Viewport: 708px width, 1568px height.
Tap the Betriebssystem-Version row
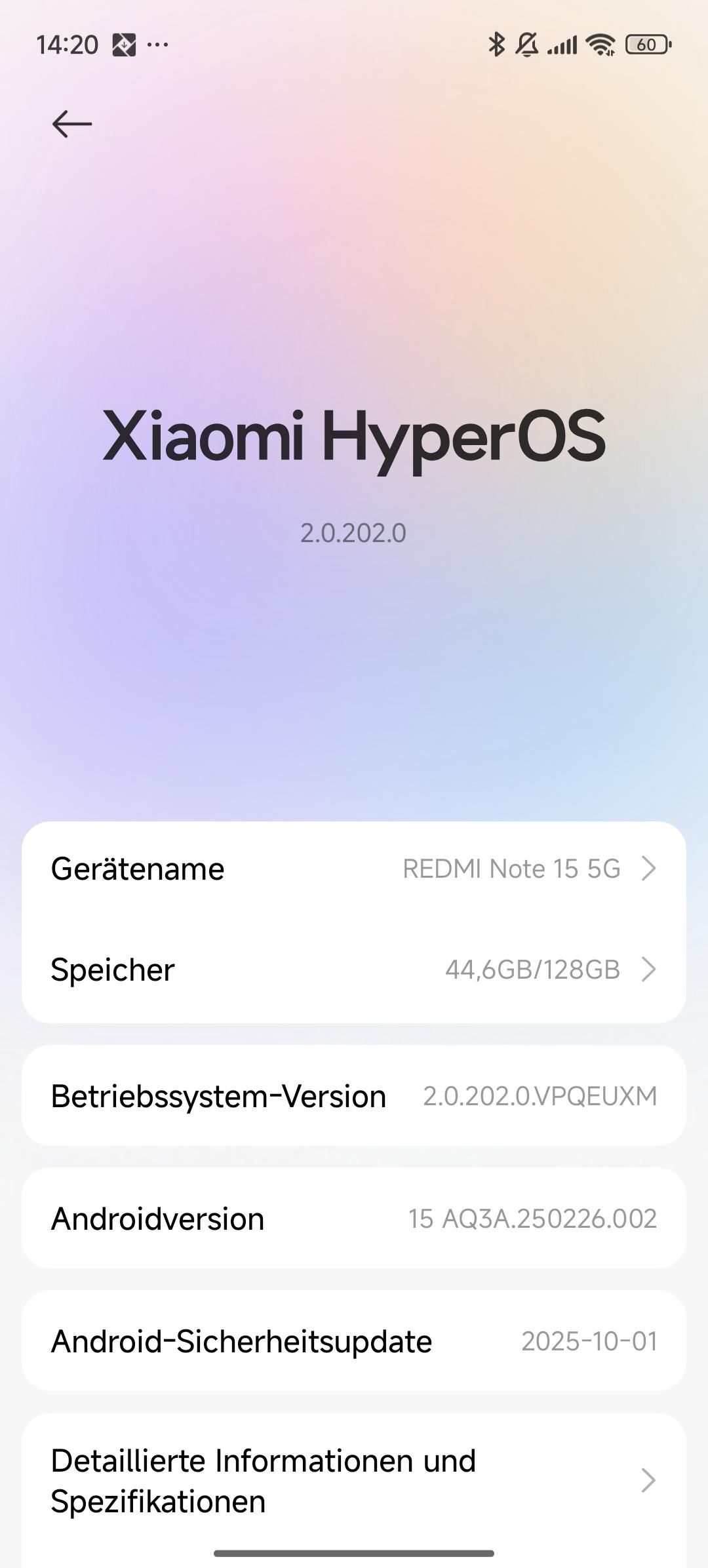coord(354,1097)
